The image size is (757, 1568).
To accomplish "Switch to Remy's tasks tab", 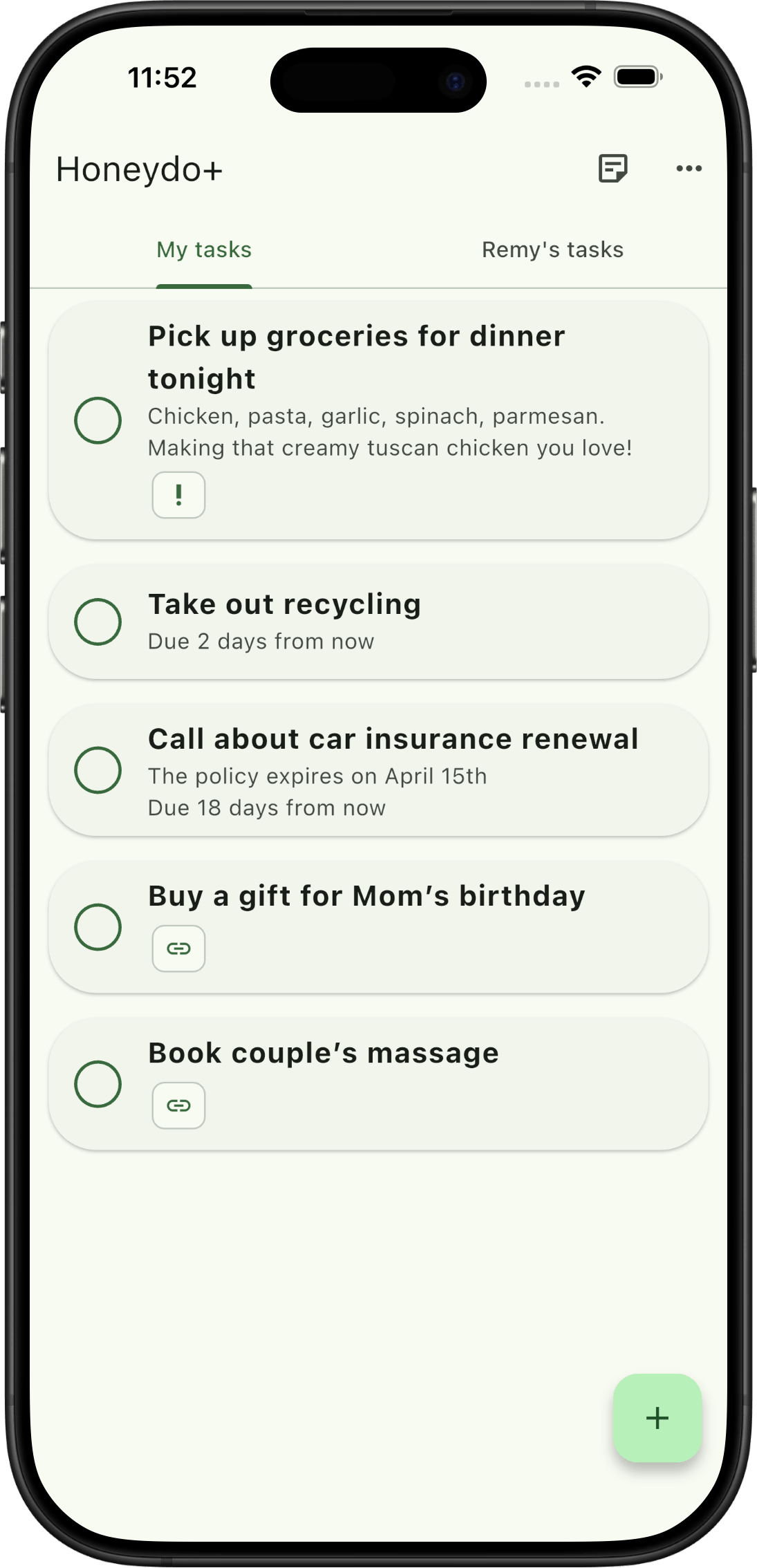I will [552, 250].
